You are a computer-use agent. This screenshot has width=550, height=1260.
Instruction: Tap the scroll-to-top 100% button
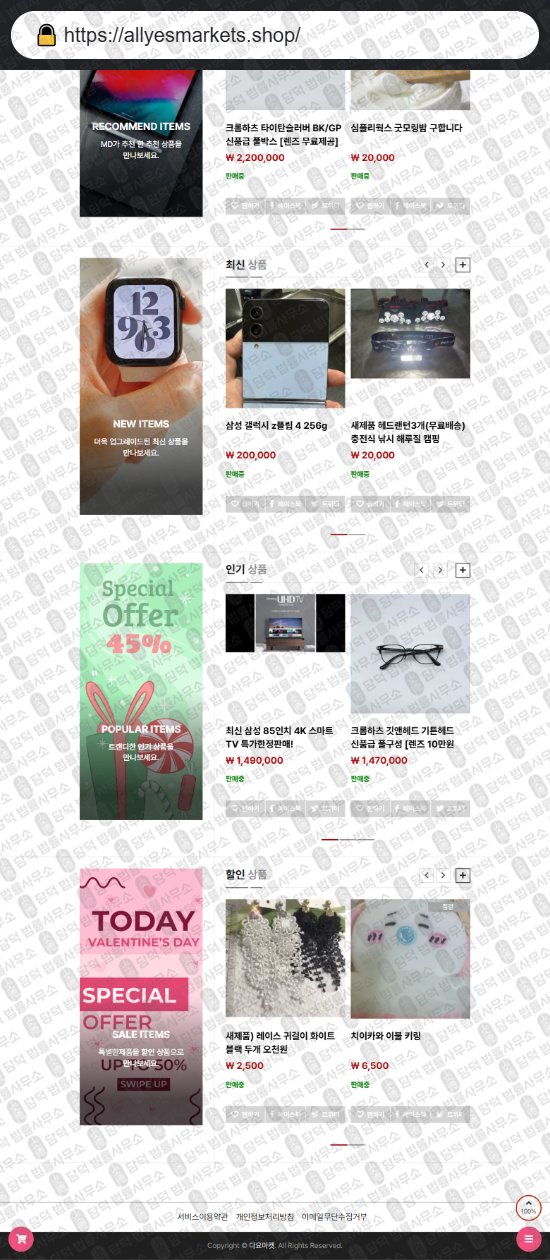click(529, 1206)
